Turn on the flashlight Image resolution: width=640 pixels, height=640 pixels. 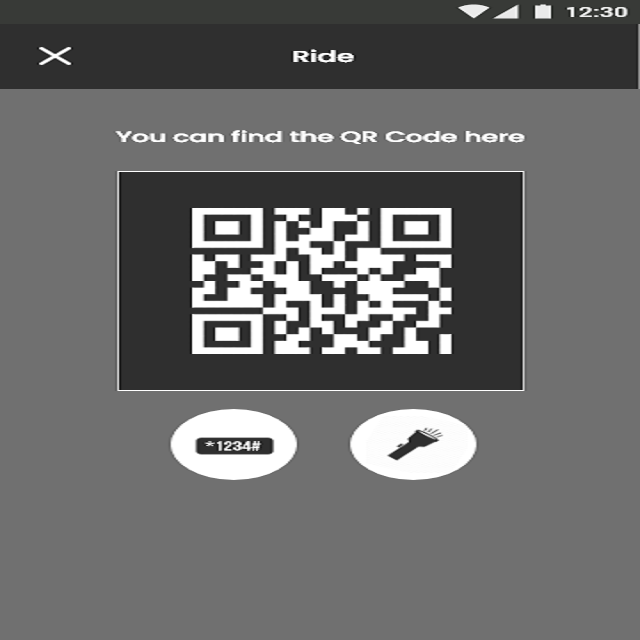click(x=413, y=444)
